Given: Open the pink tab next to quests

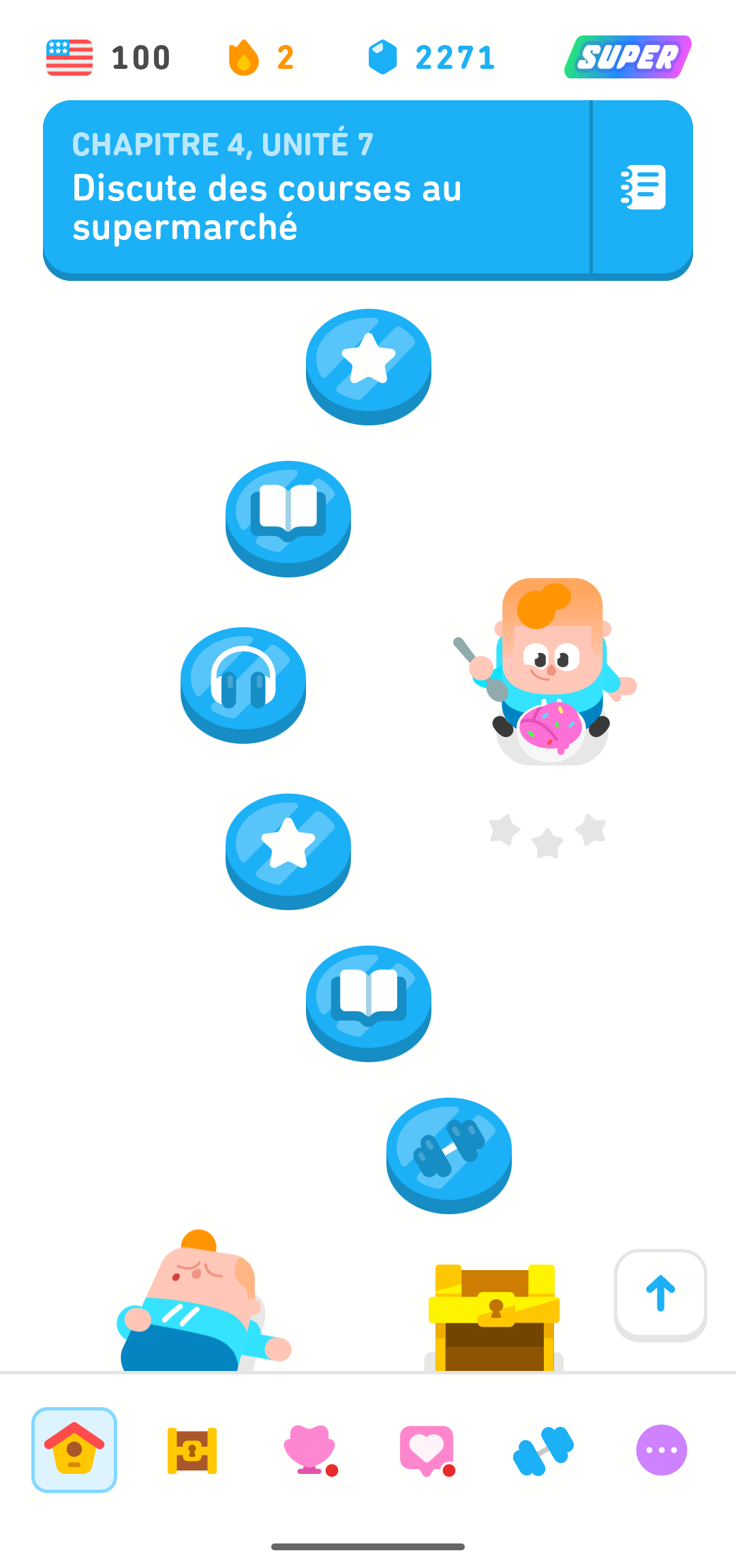Looking at the screenshot, I should (309, 1449).
